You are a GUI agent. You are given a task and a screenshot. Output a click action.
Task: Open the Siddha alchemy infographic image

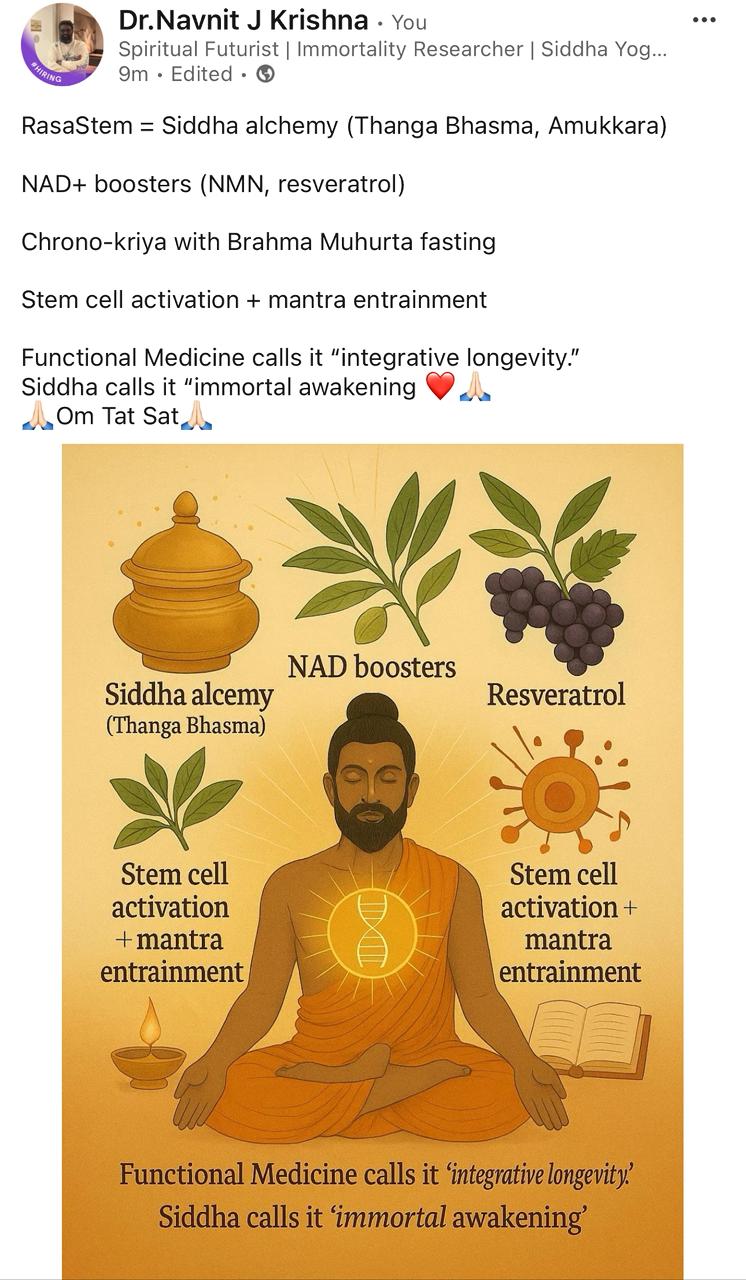point(372,861)
